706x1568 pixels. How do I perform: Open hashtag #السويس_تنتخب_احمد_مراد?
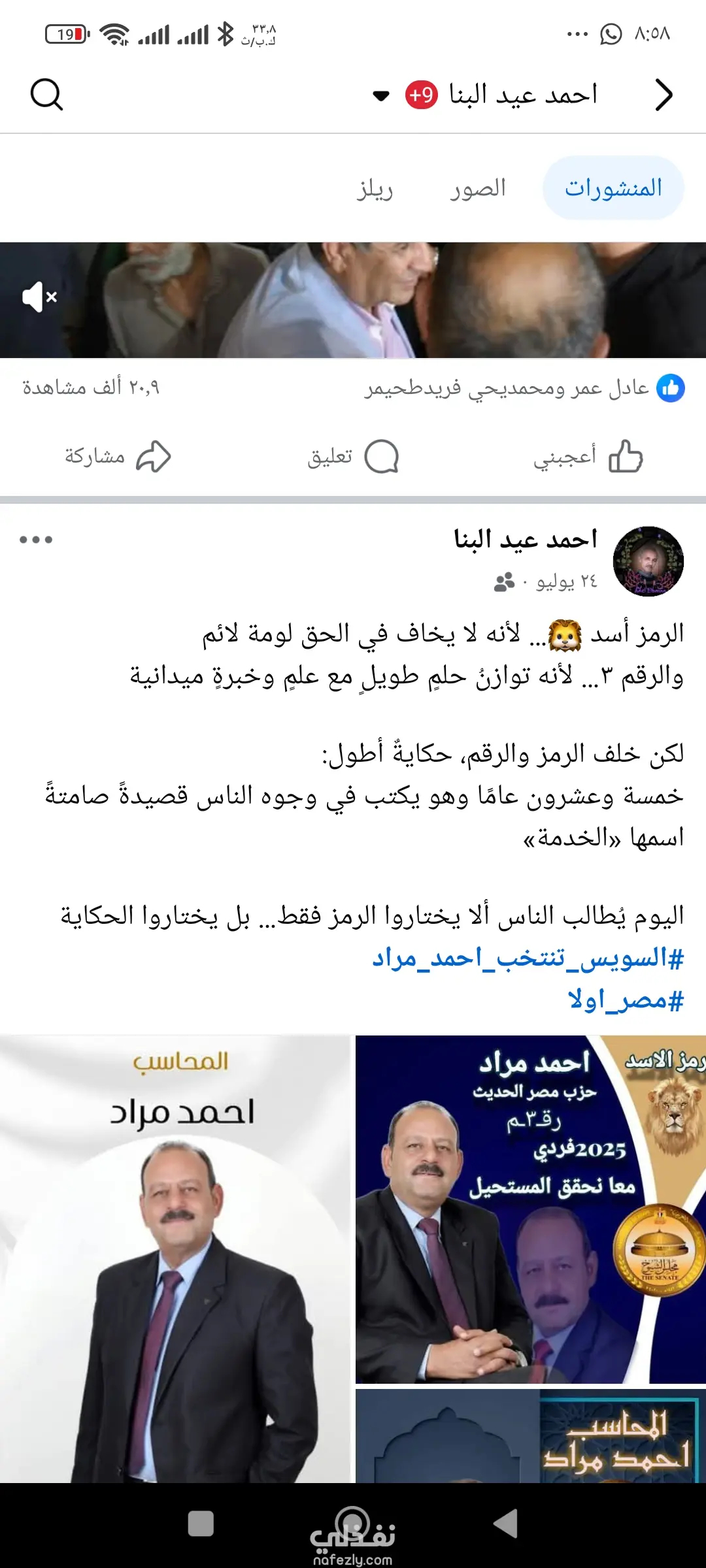pos(528,958)
